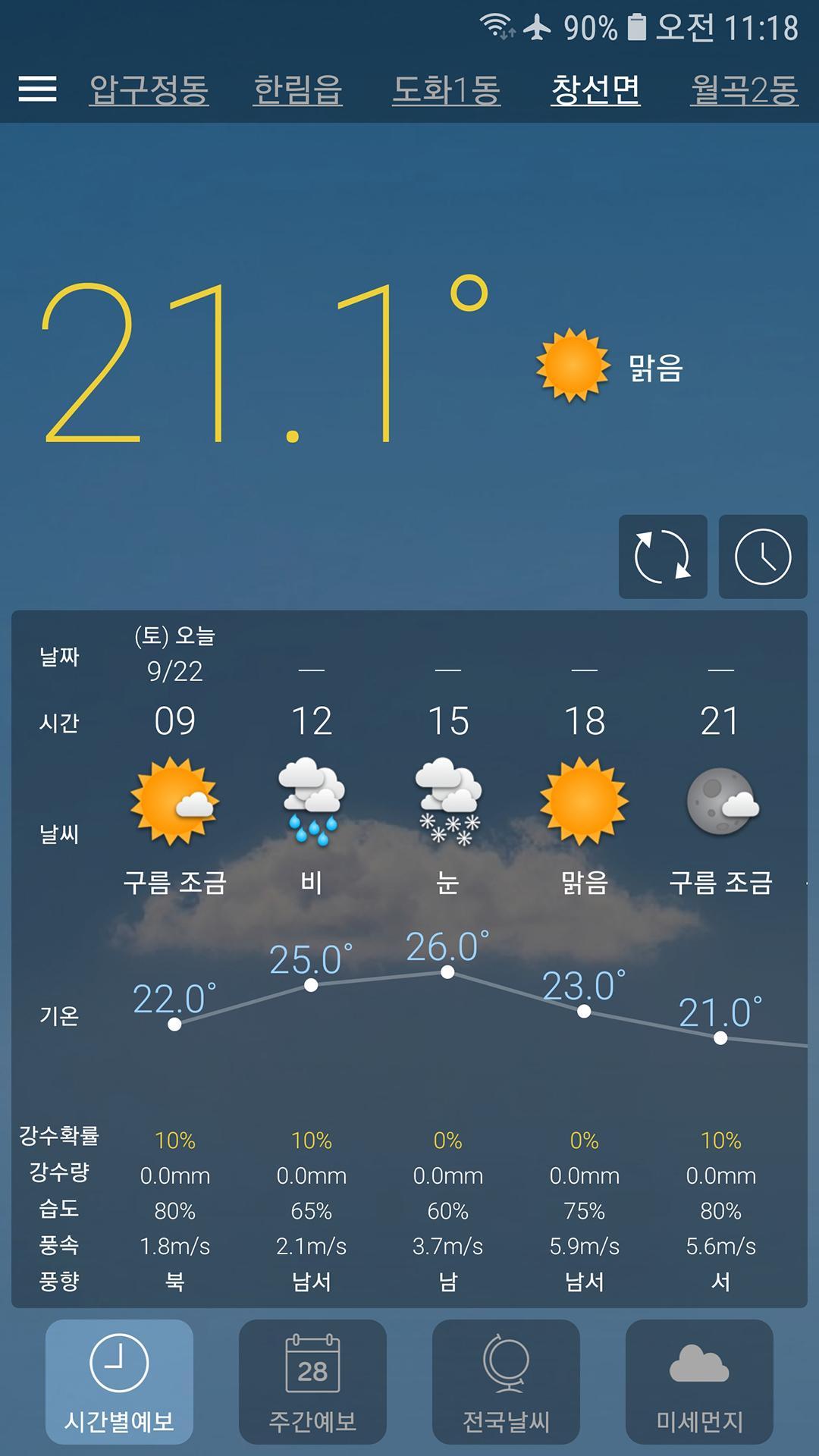Switch to the 압구정동 location tab
This screenshot has width=819, height=1456.
point(149,89)
